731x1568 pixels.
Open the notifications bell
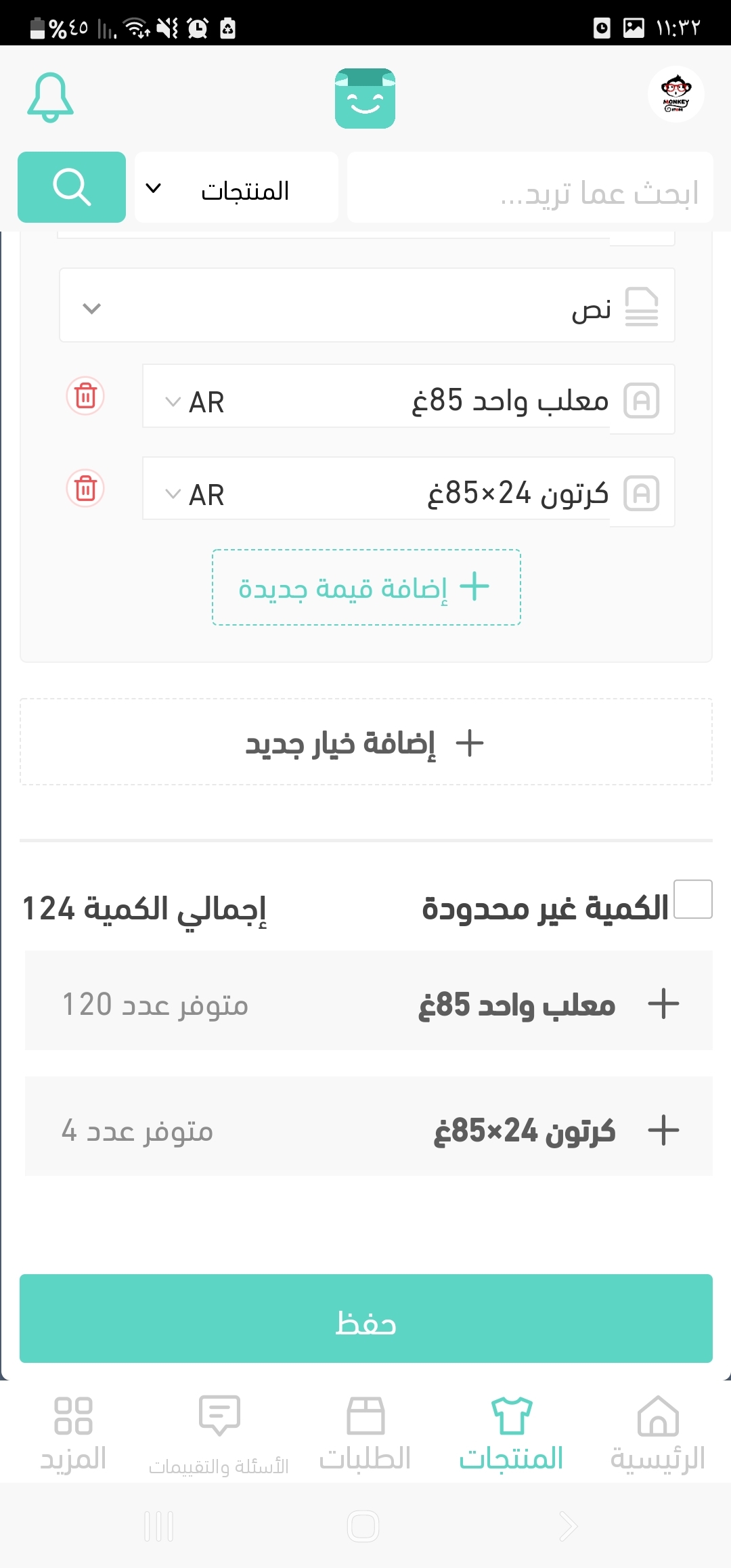tap(50, 97)
